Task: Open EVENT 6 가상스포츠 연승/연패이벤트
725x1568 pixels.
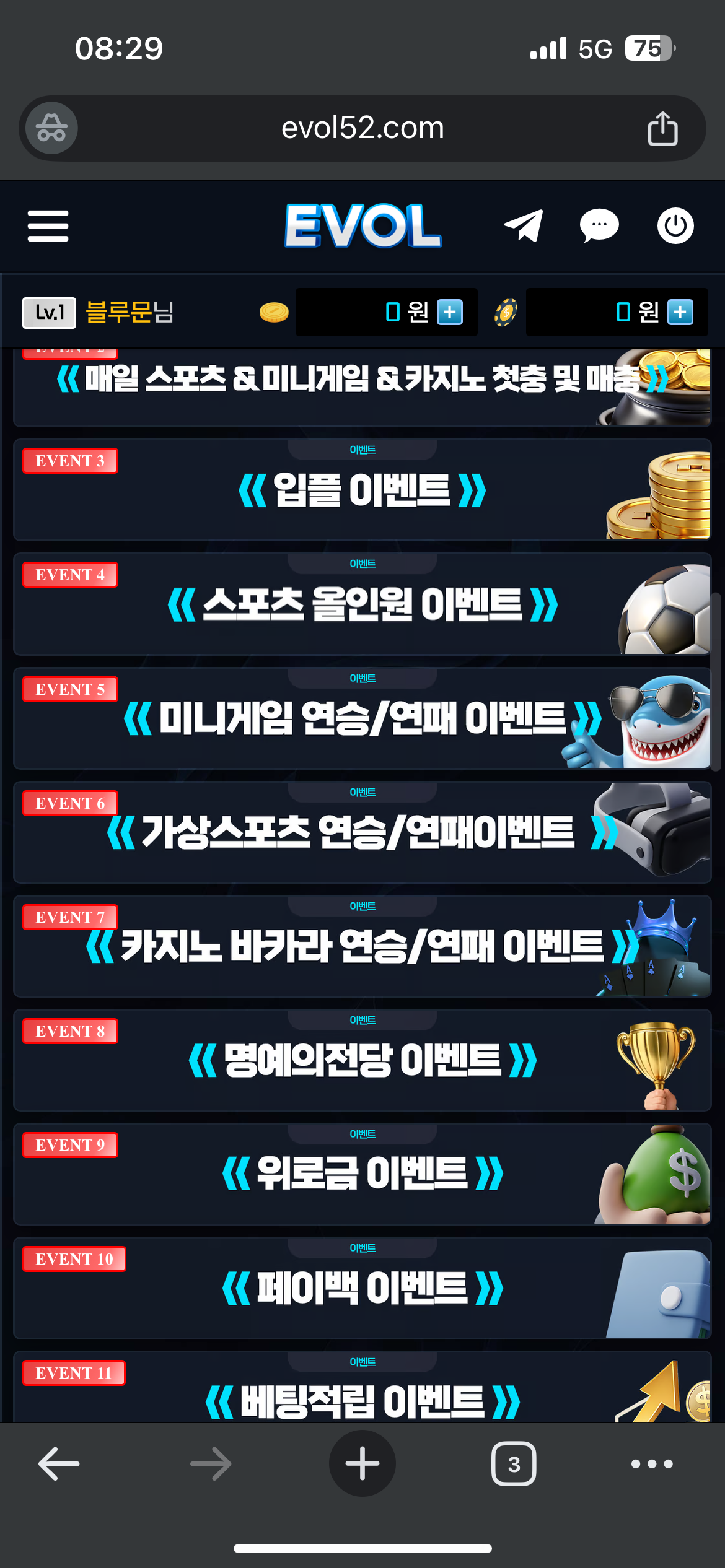Action: click(362, 833)
